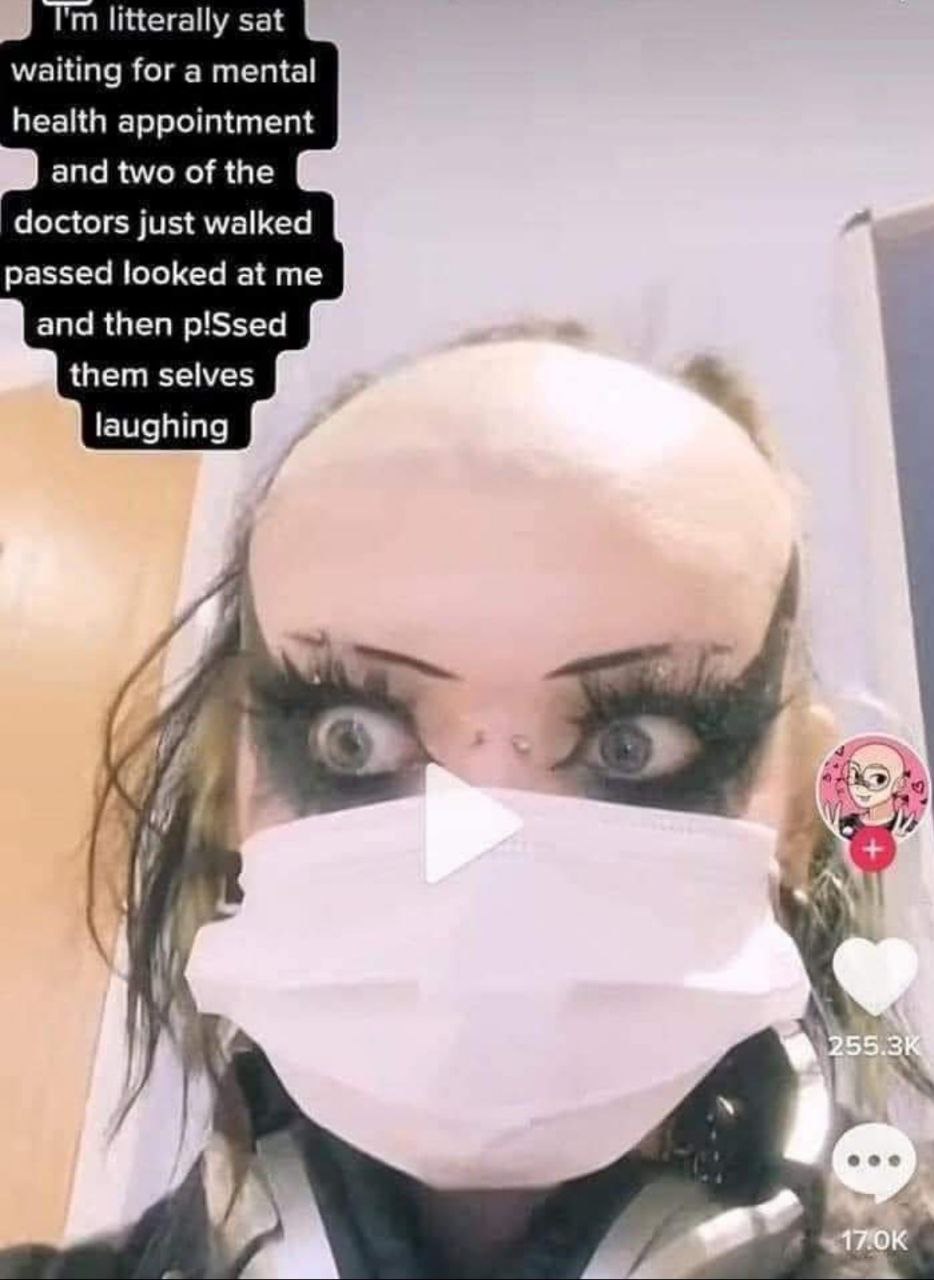The height and width of the screenshot is (1280, 934).
Task: Resume the paused video
Action: point(468,822)
